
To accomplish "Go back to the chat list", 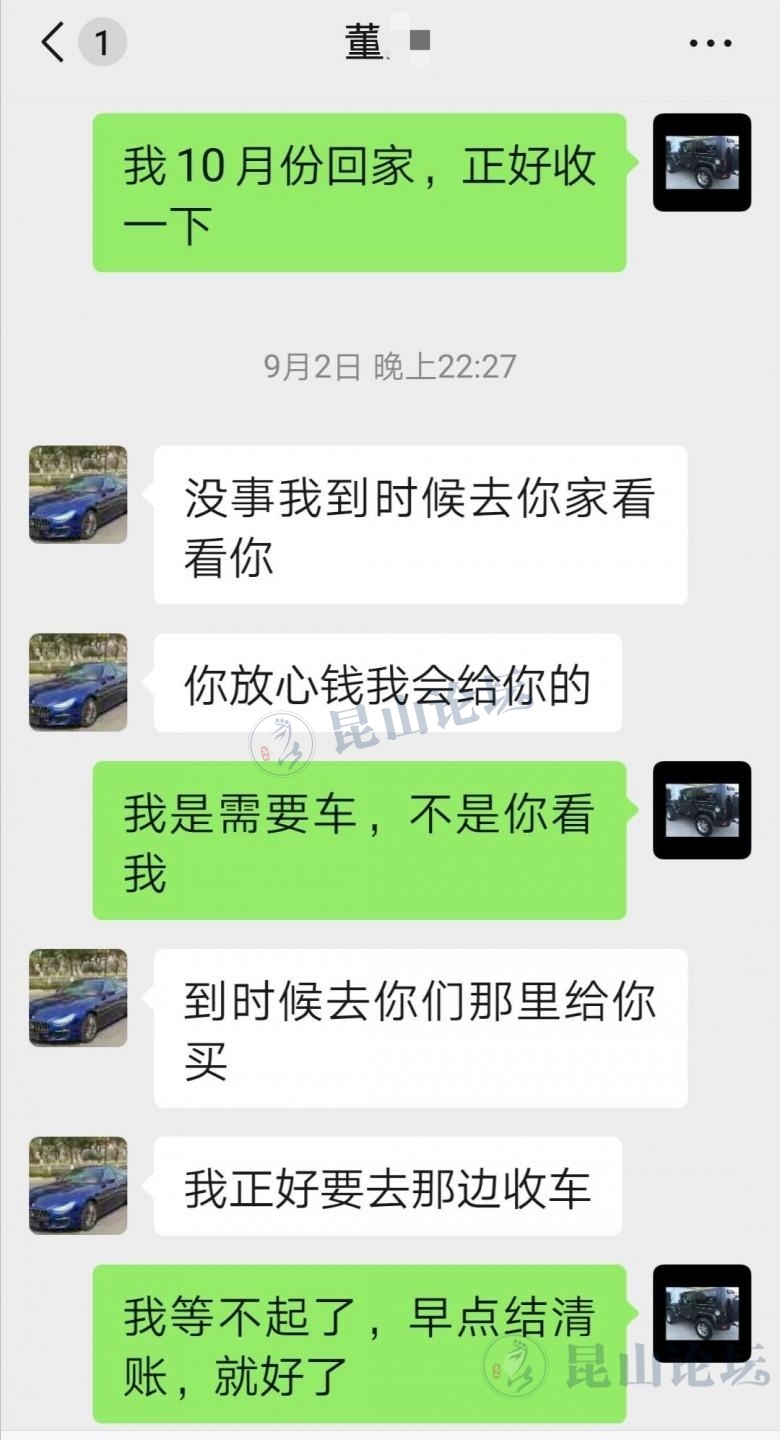I will tap(54, 43).
